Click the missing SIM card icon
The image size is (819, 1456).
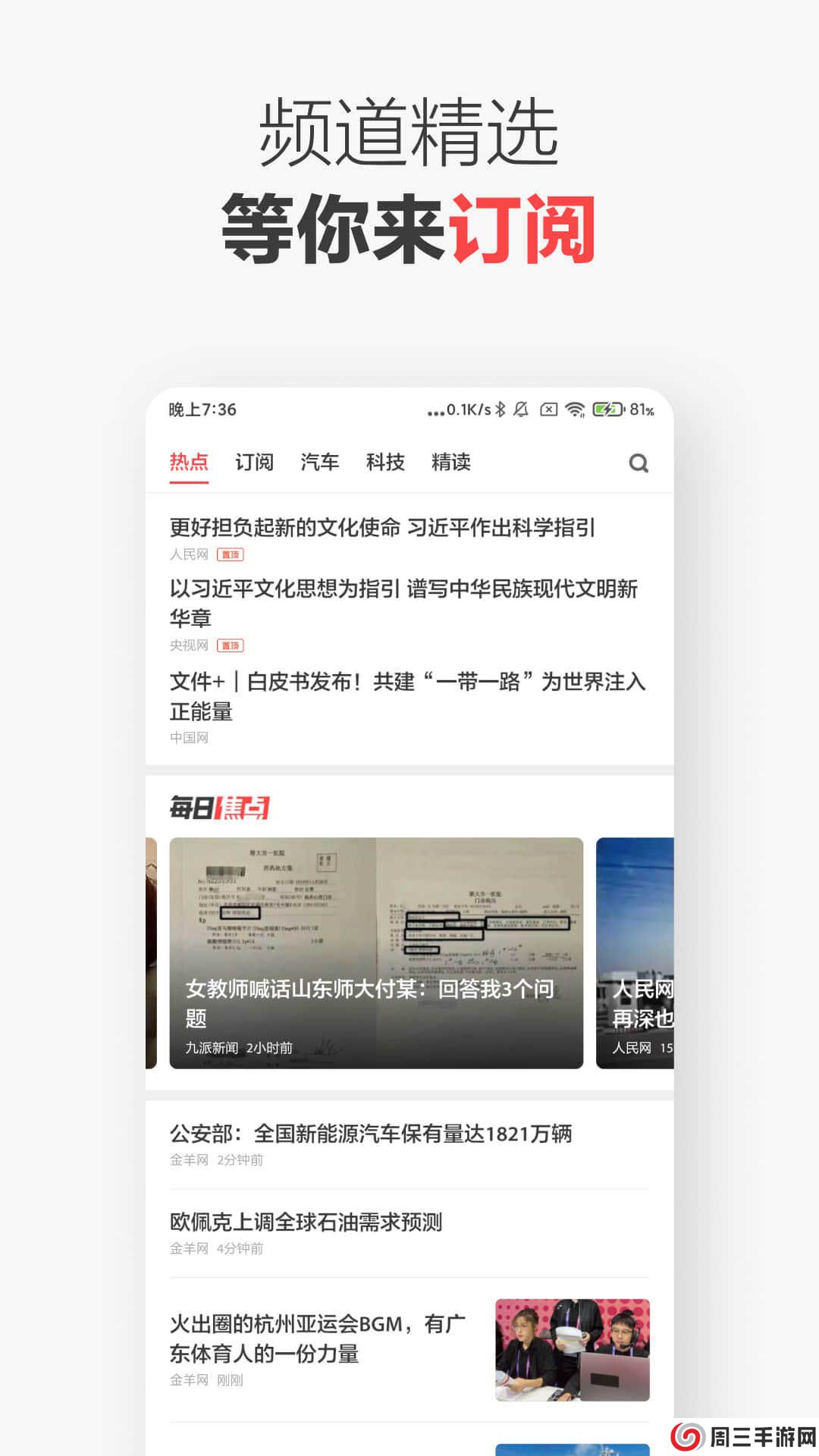(548, 410)
